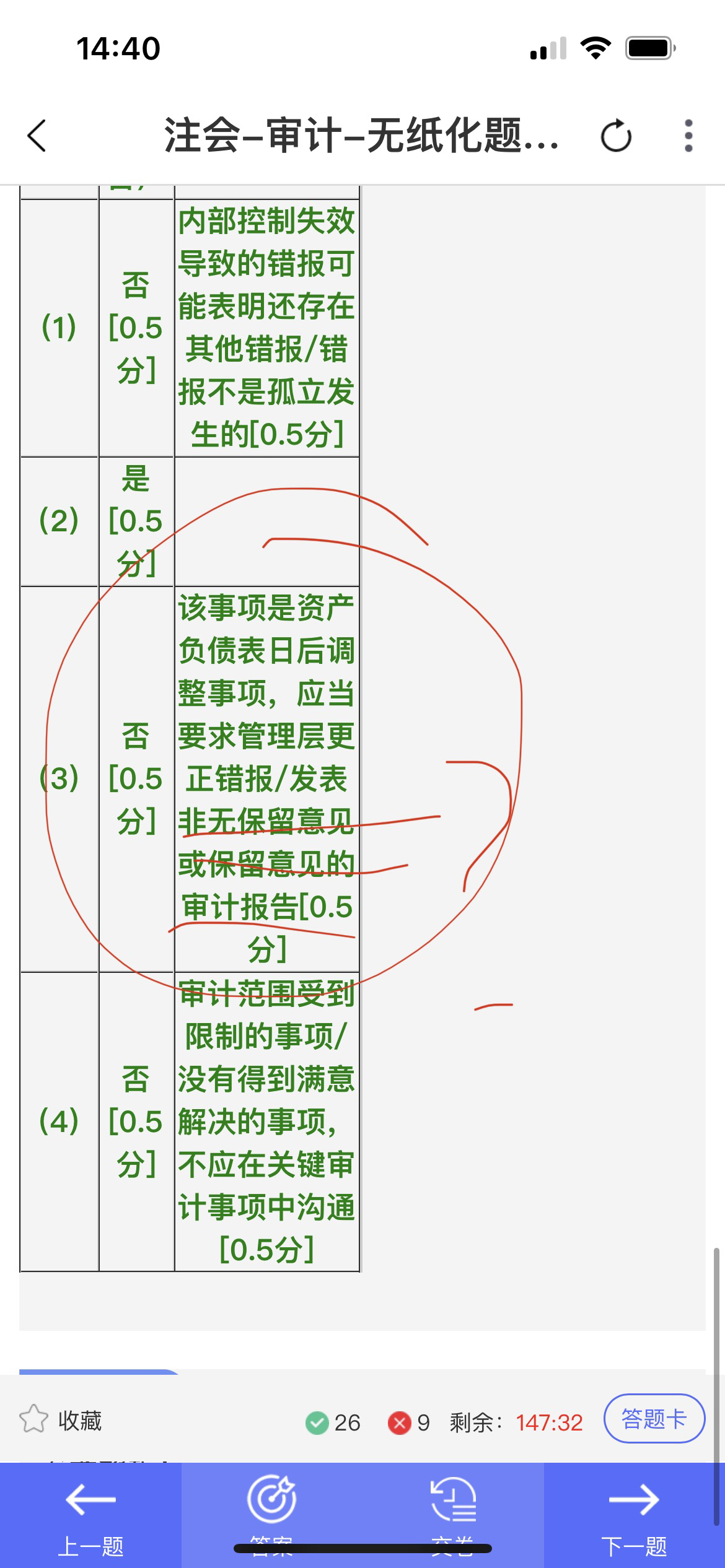
Task: Show the answer via the 答案 button
Action: pos(271,1515)
